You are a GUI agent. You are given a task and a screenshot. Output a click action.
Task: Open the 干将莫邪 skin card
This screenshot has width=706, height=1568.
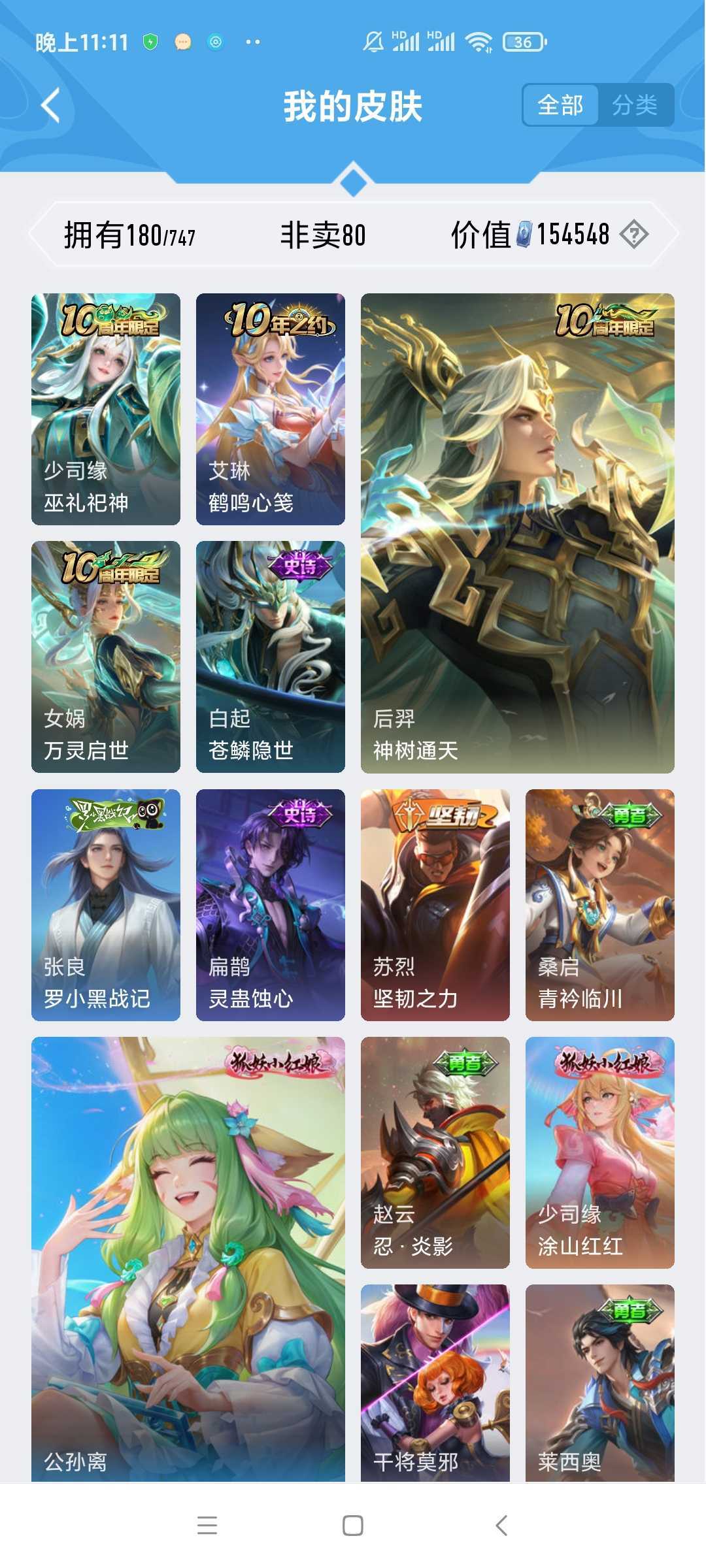coord(435,1383)
